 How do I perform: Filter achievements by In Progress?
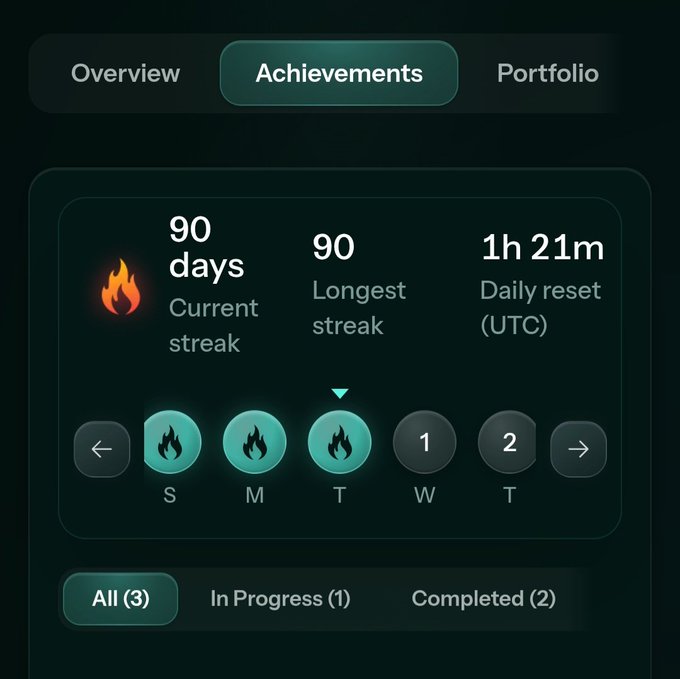(x=280, y=598)
